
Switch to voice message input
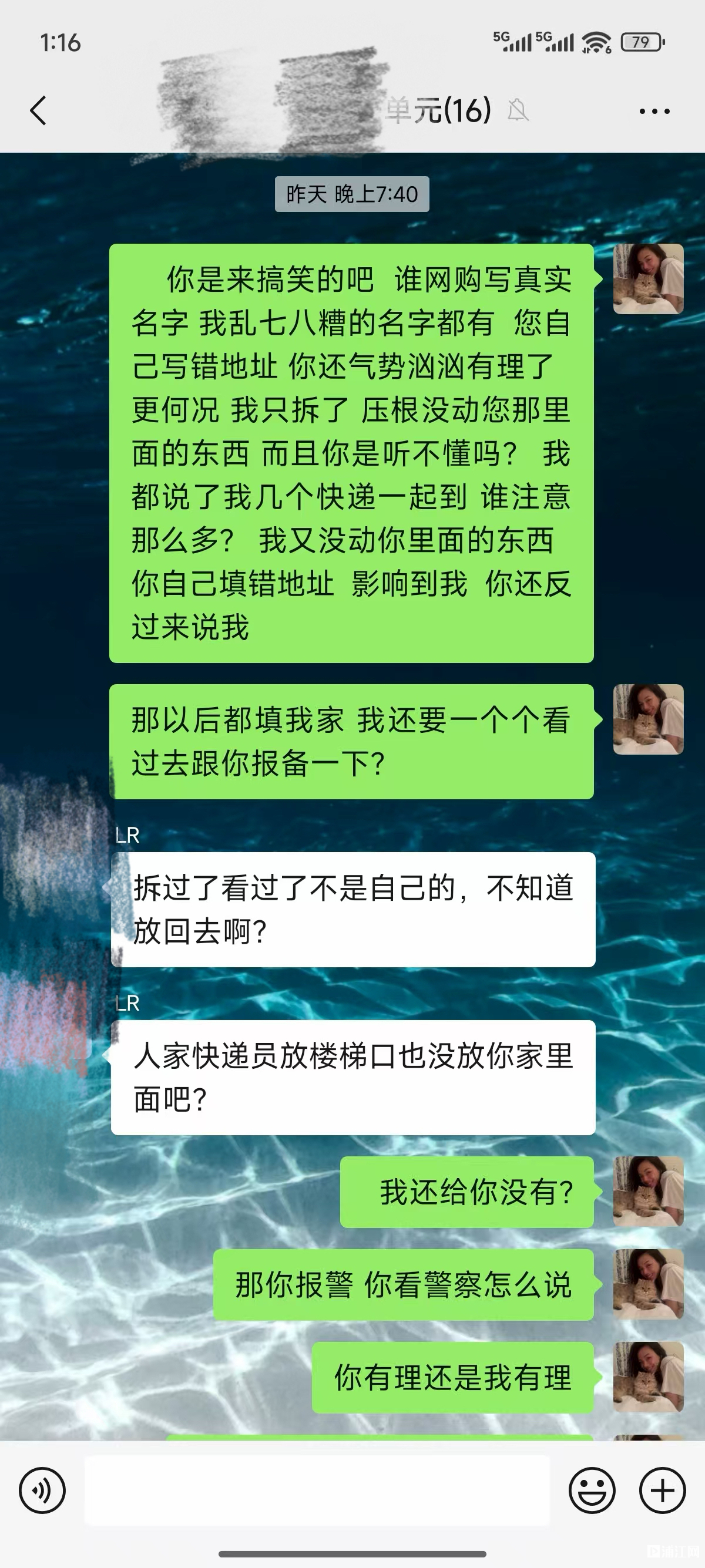coord(42,1490)
